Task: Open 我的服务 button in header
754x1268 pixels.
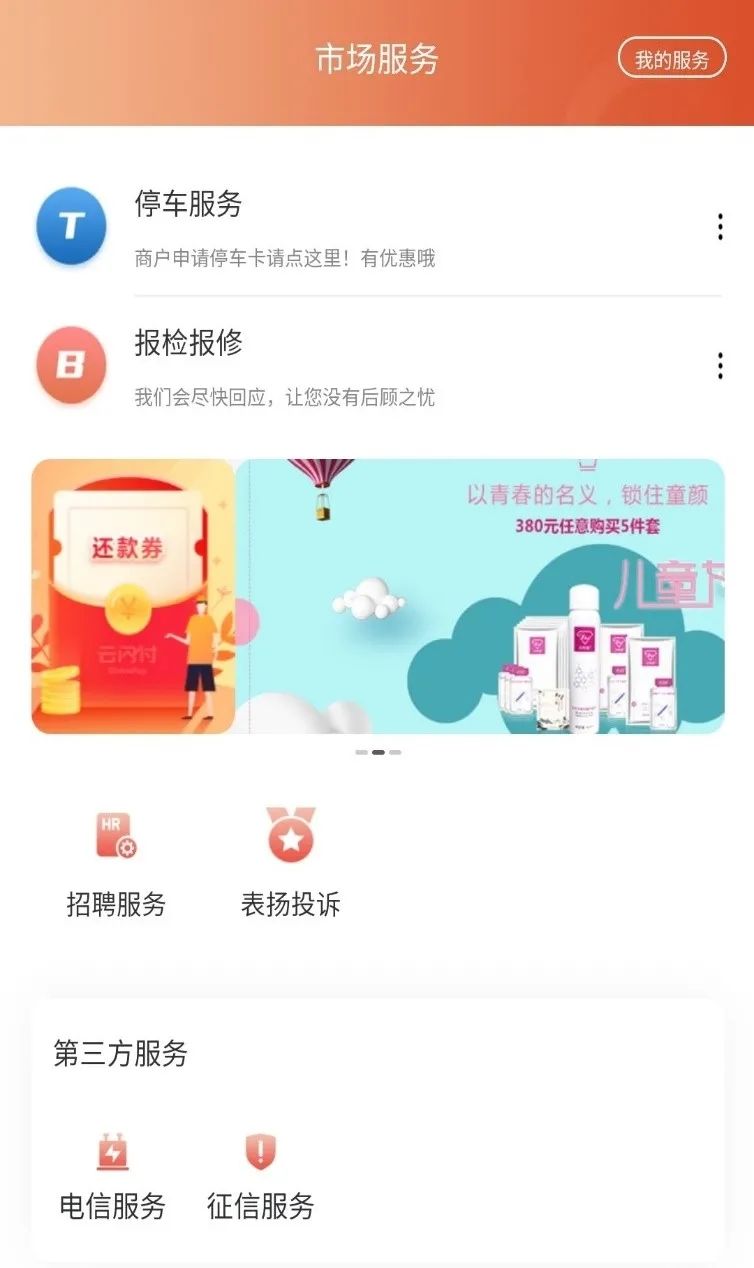Action: click(x=671, y=59)
